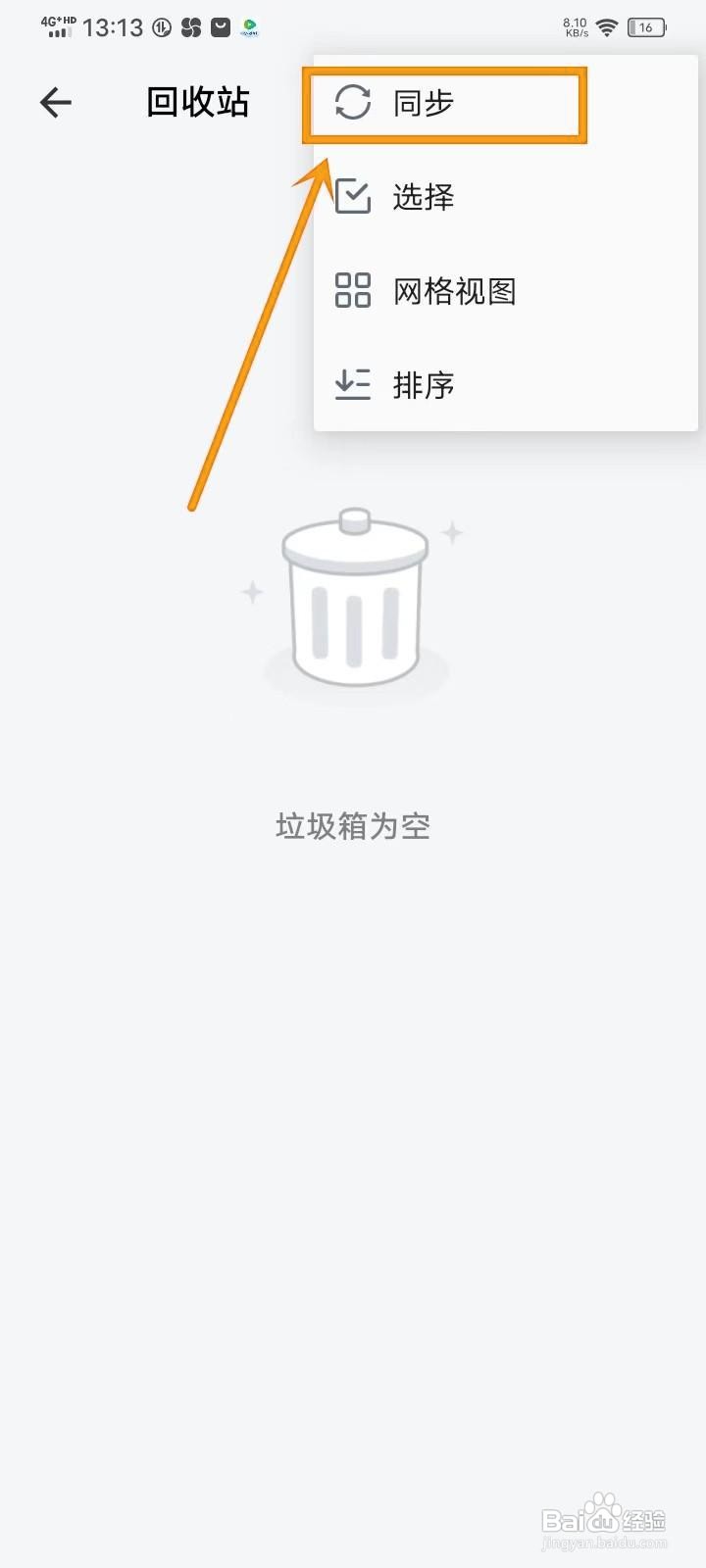Viewport: 706px width, 1568px height.
Task: Click the grid squares icon beside 网格视图
Action: (353, 291)
